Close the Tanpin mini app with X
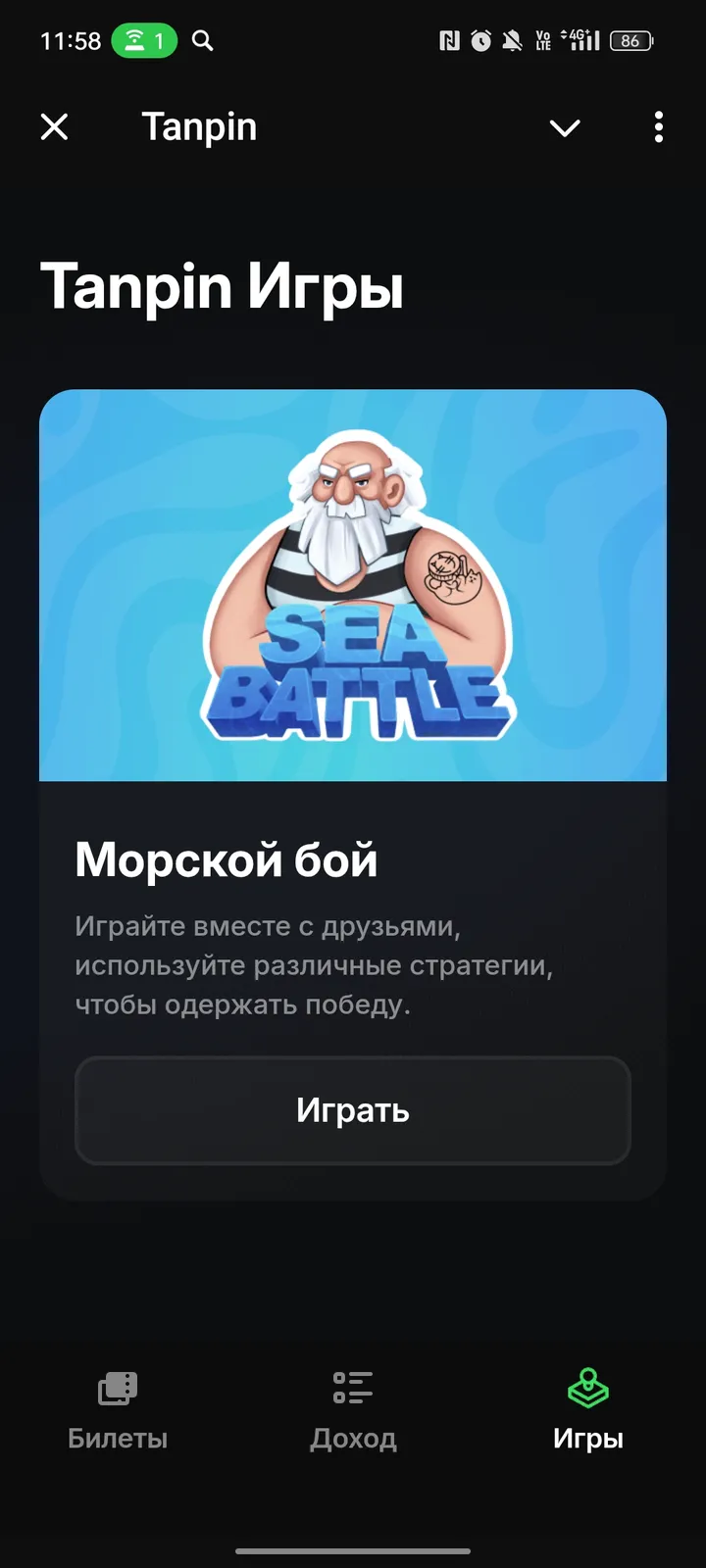 point(55,127)
